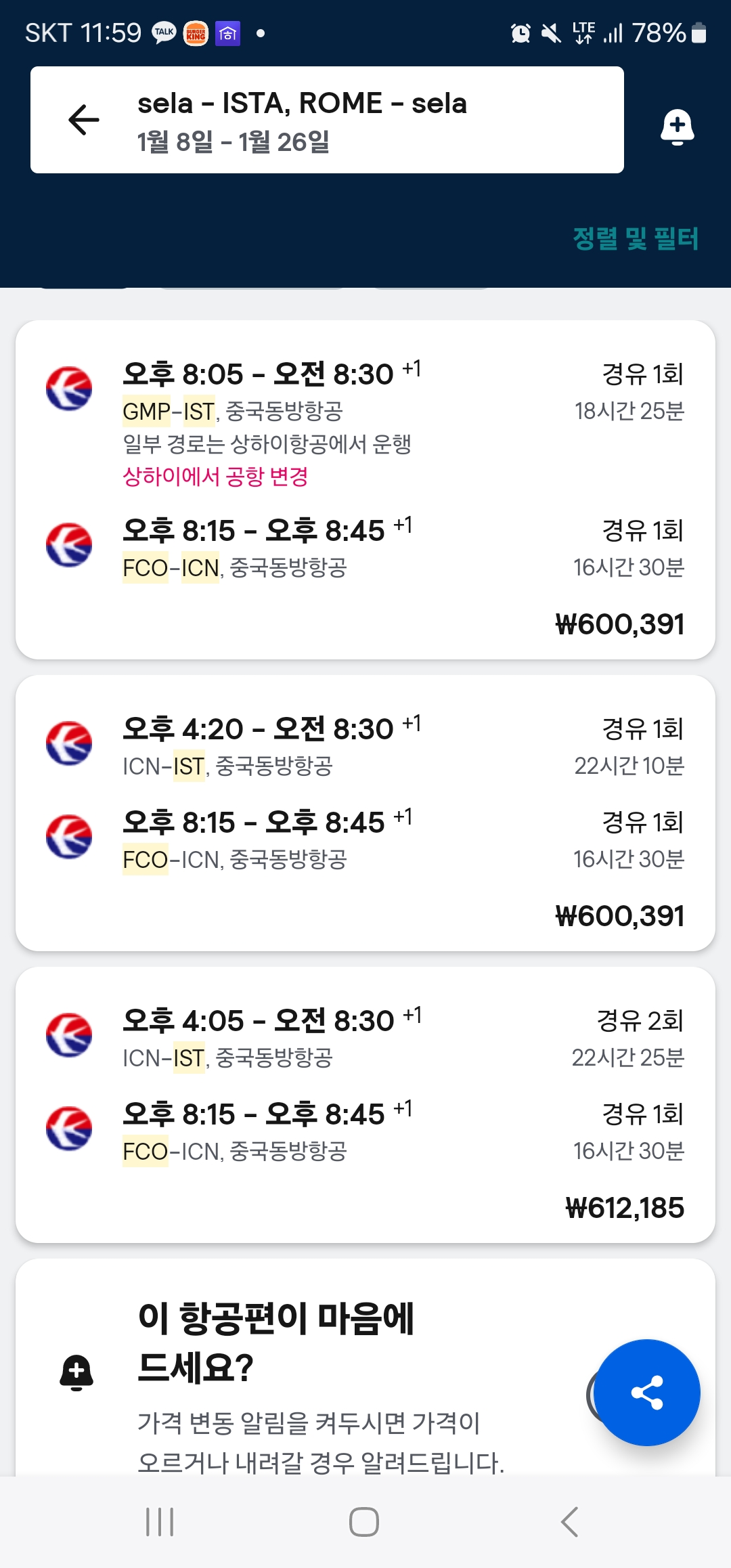Select the 오후 4:20 ICN-IST flight card
Image resolution: width=731 pixels, height=1568 pixels.
pyautogui.click(x=365, y=812)
